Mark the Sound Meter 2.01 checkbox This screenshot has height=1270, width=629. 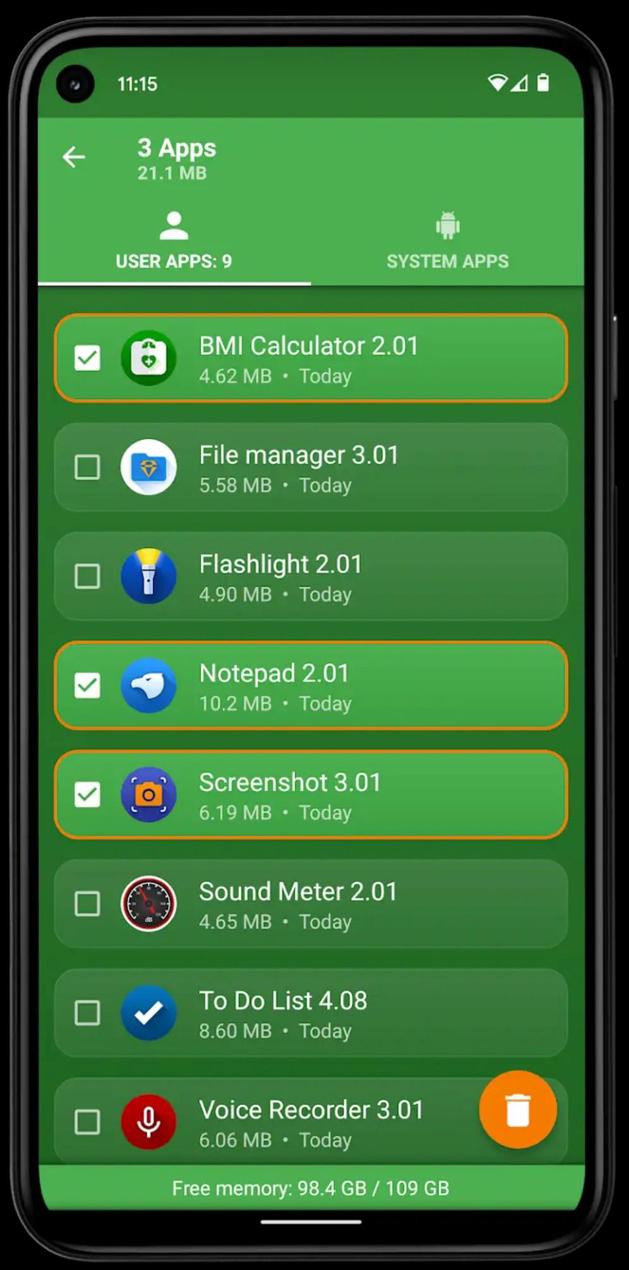(88, 903)
